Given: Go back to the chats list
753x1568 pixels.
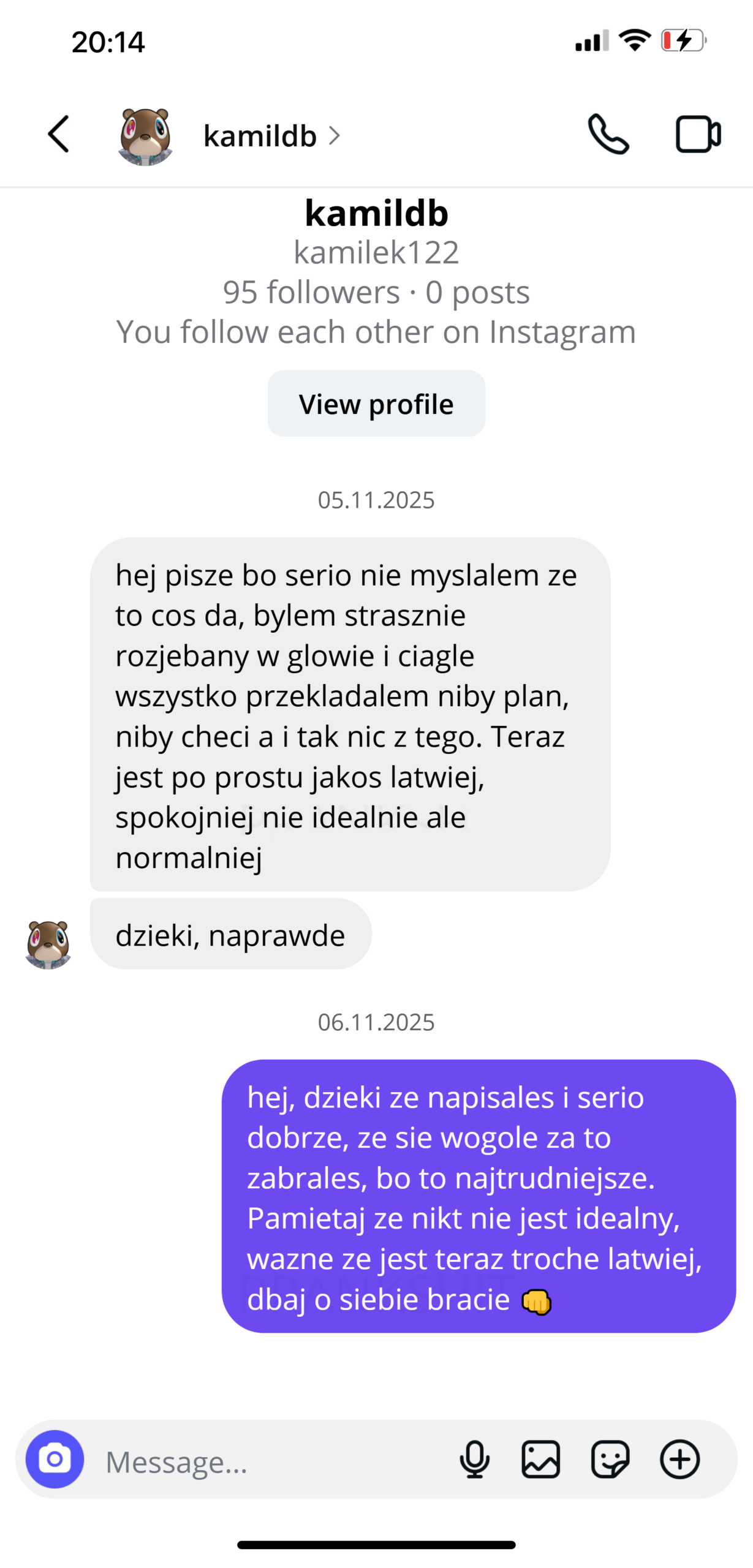Looking at the screenshot, I should click(x=58, y=134).
